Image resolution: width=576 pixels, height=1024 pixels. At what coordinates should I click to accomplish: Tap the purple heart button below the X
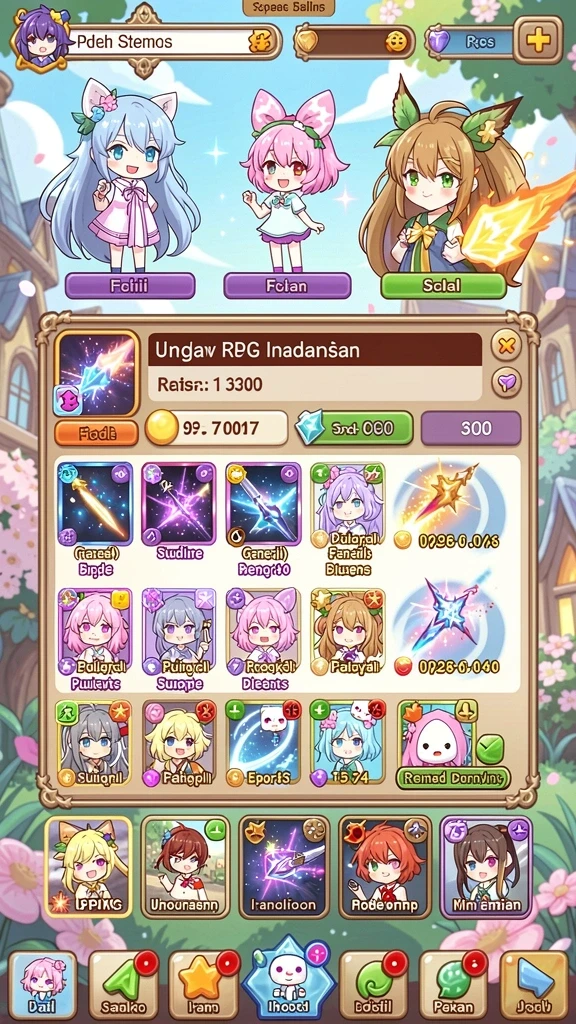[x=506, y=381]
